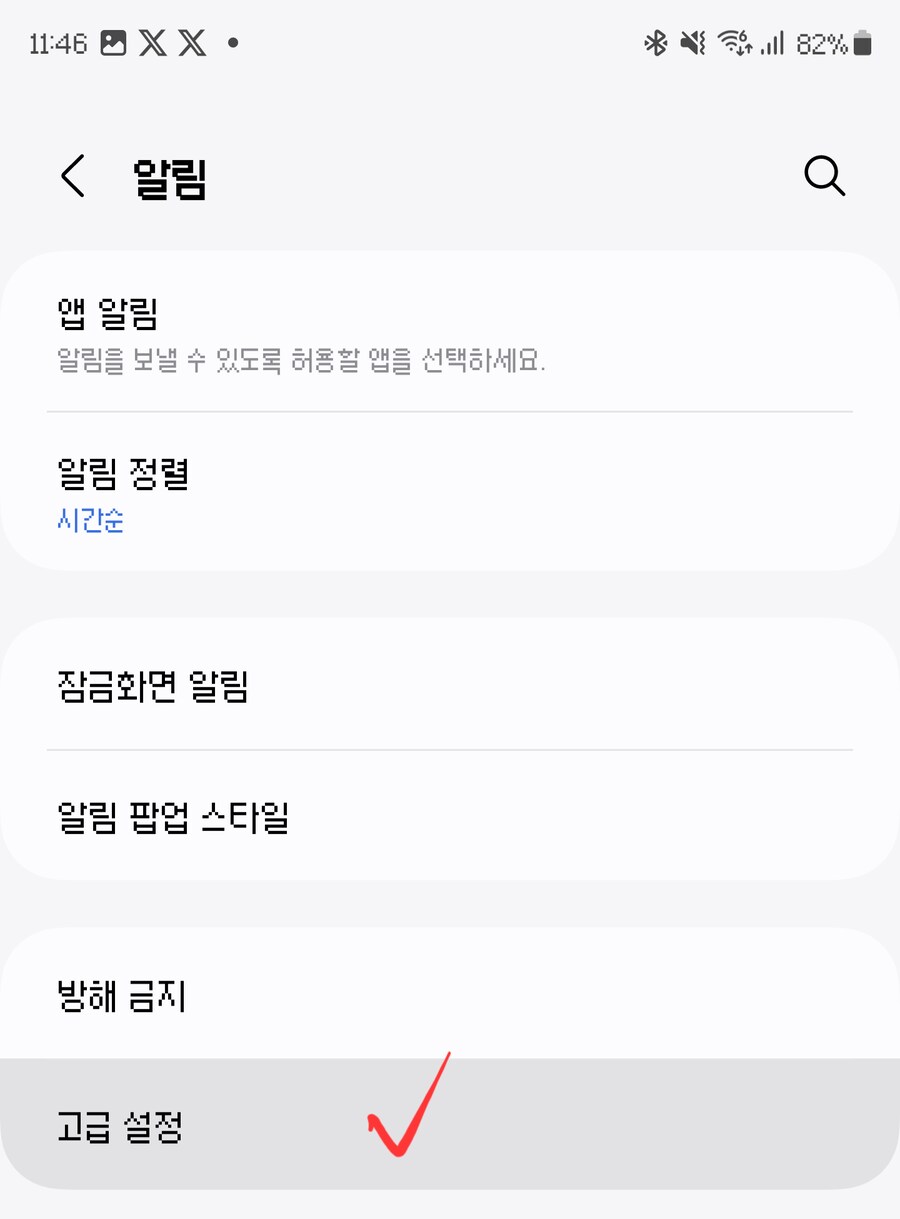Tap the Wi-Fi icon in the status bar
This screenshot has width=900, height=1219.
coord(737,43)
